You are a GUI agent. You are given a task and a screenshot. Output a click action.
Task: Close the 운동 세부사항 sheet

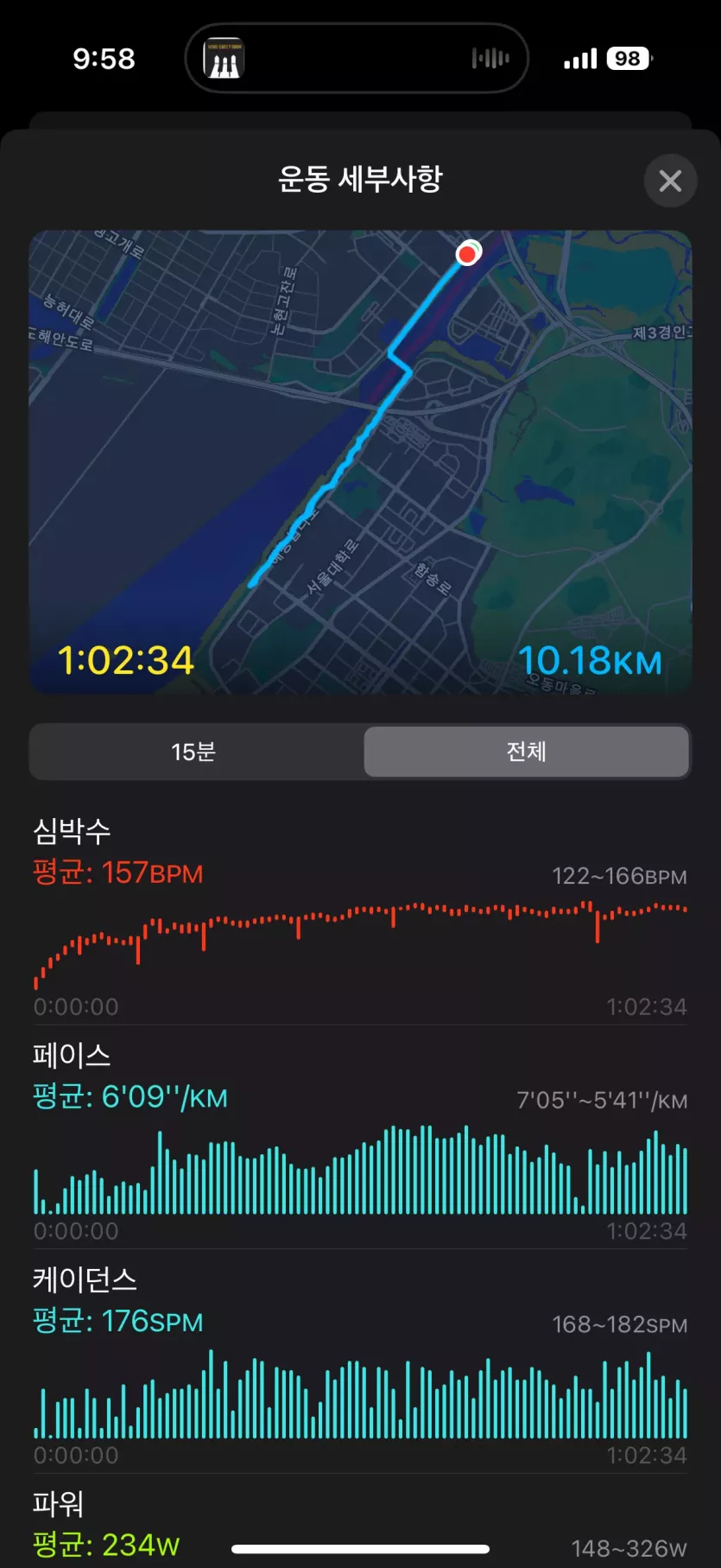(x=670, y=181)
